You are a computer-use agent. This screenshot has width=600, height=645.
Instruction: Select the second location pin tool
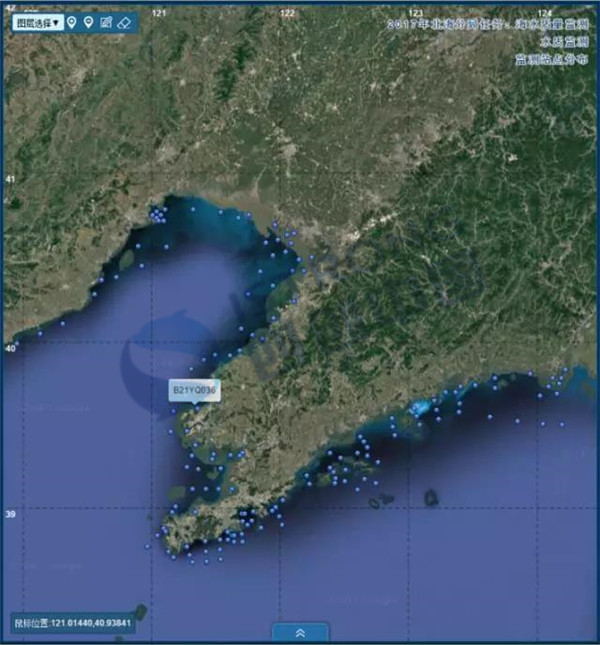tap(89, 21)
